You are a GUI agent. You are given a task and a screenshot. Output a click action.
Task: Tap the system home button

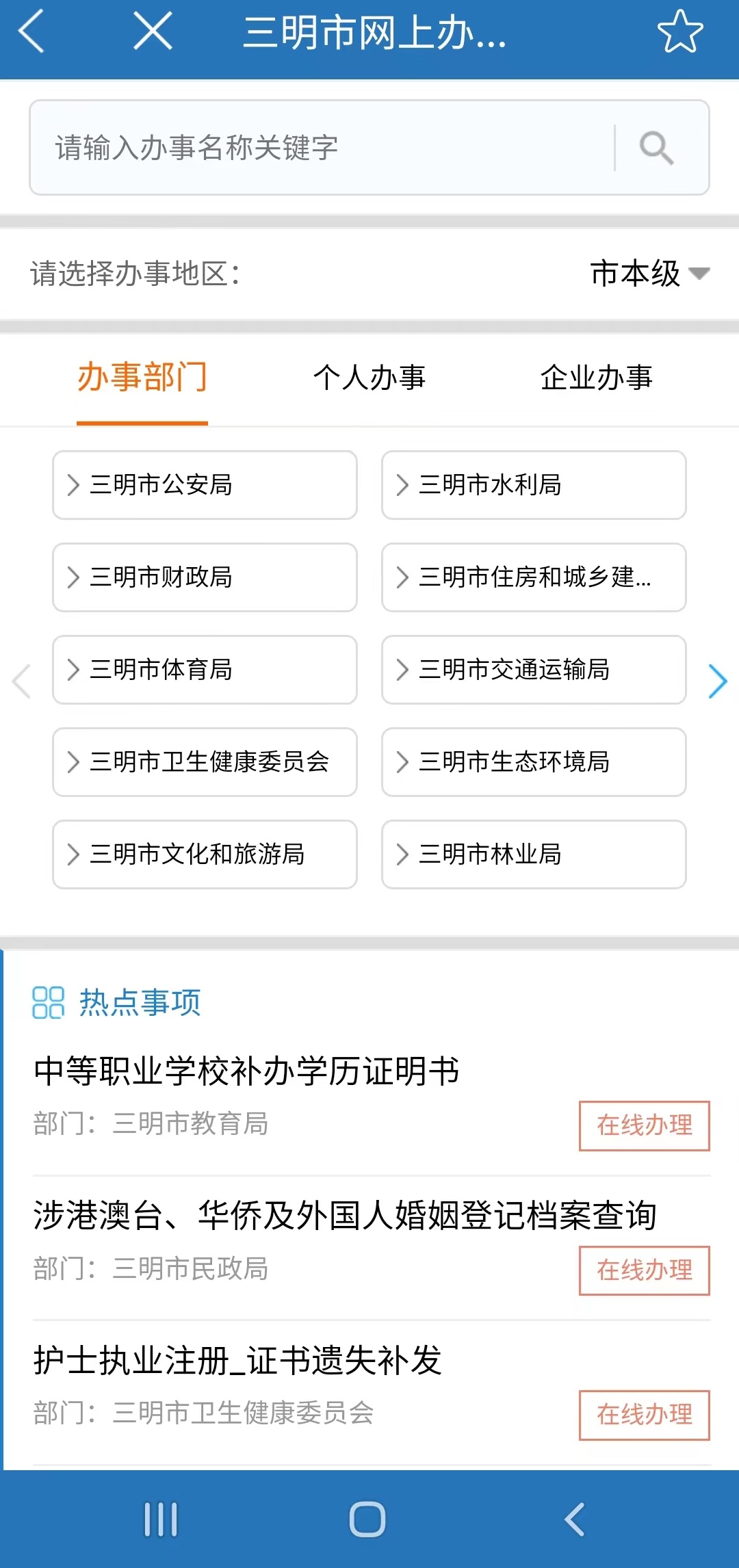367,1519
